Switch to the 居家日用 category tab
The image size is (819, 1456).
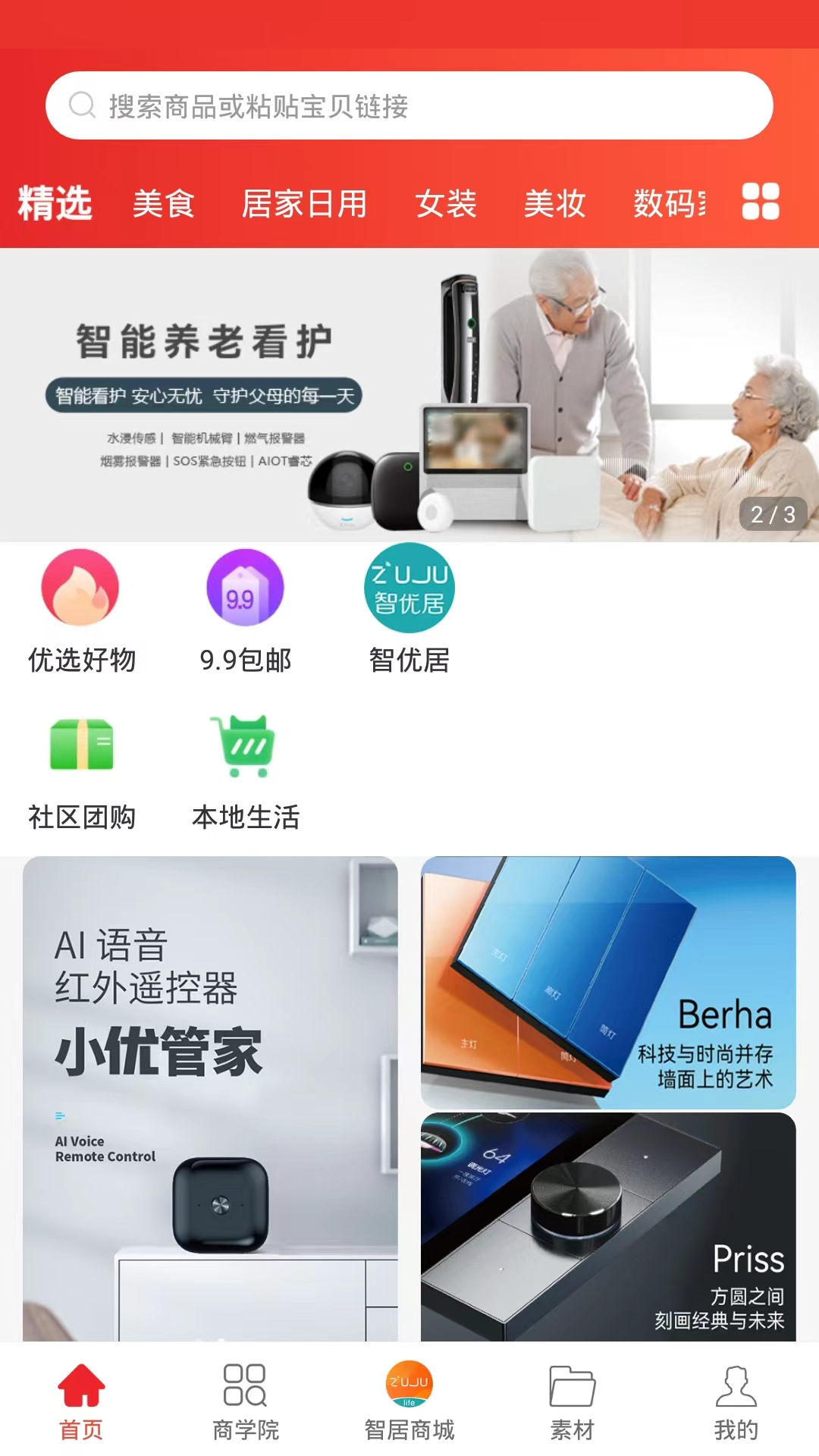point(304,204)
